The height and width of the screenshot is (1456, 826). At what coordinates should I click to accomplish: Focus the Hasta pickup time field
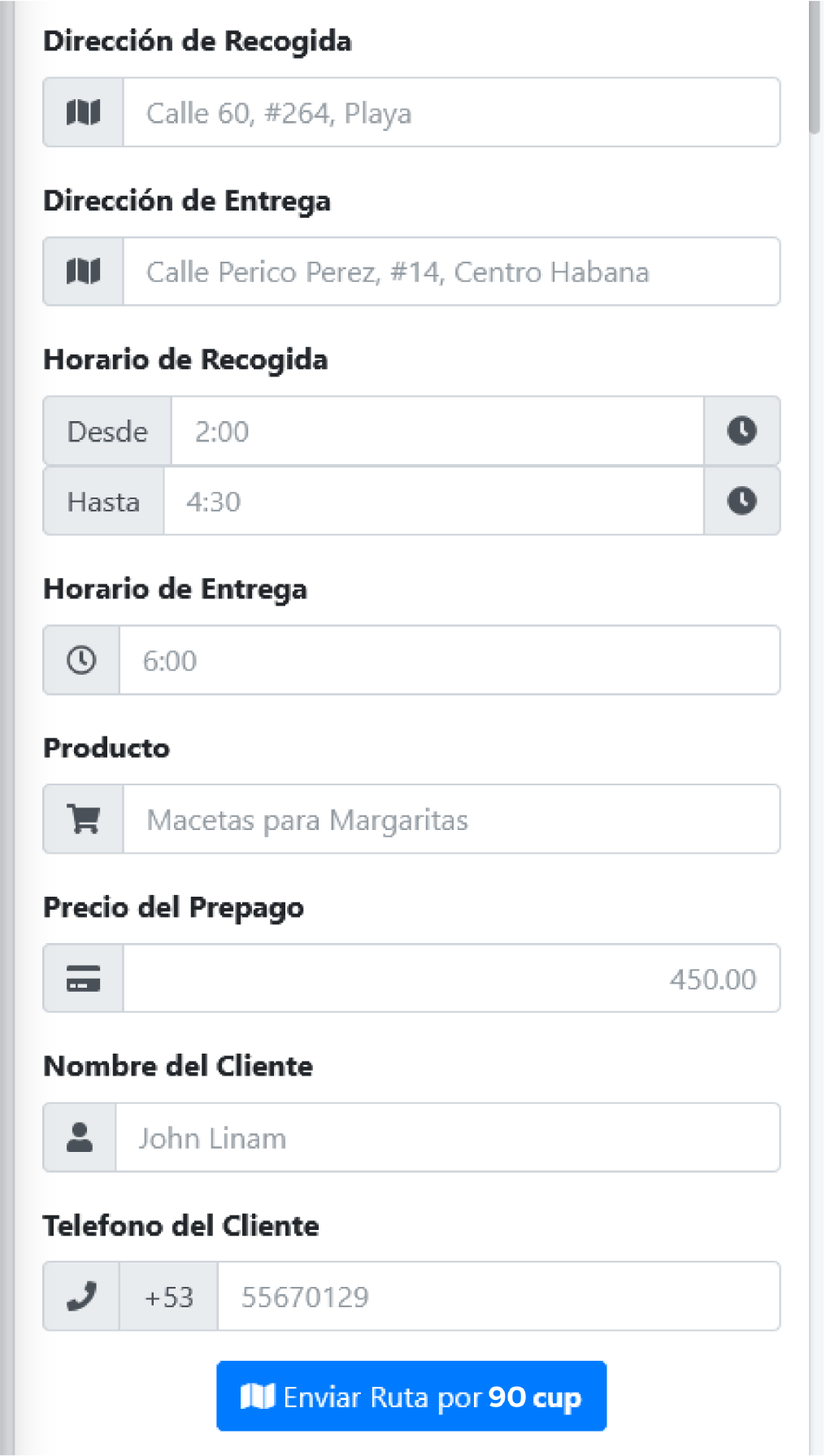pyautogui.click(x=433, y=501)
